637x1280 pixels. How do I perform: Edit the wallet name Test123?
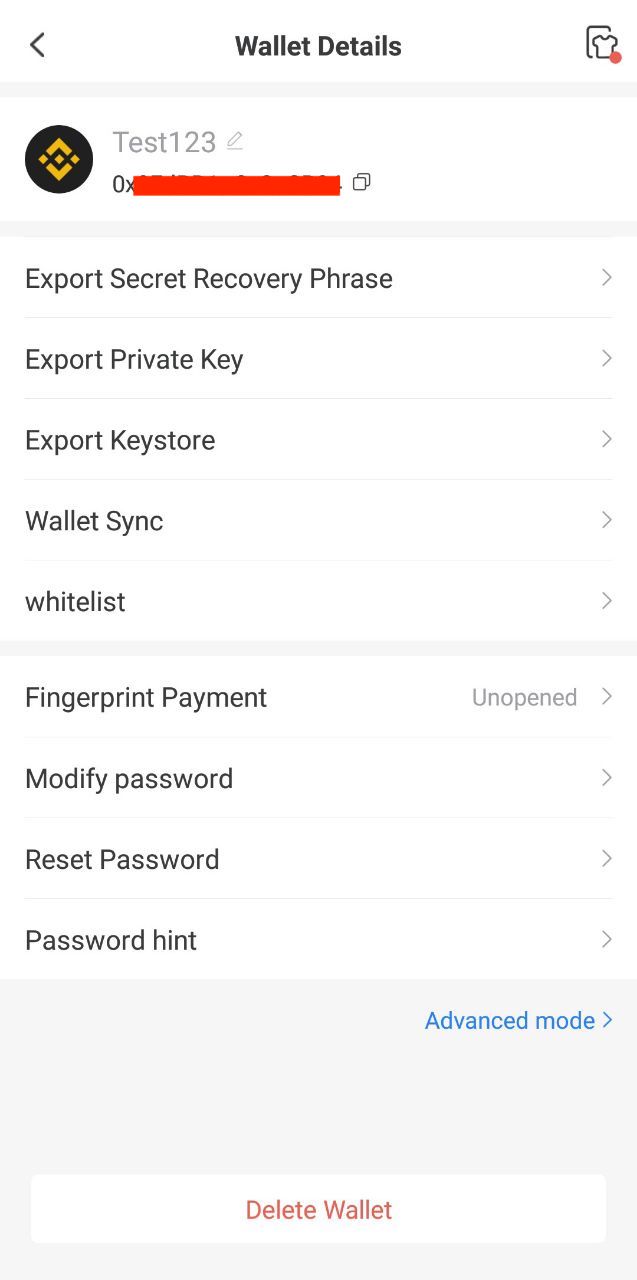click(235, 141)
